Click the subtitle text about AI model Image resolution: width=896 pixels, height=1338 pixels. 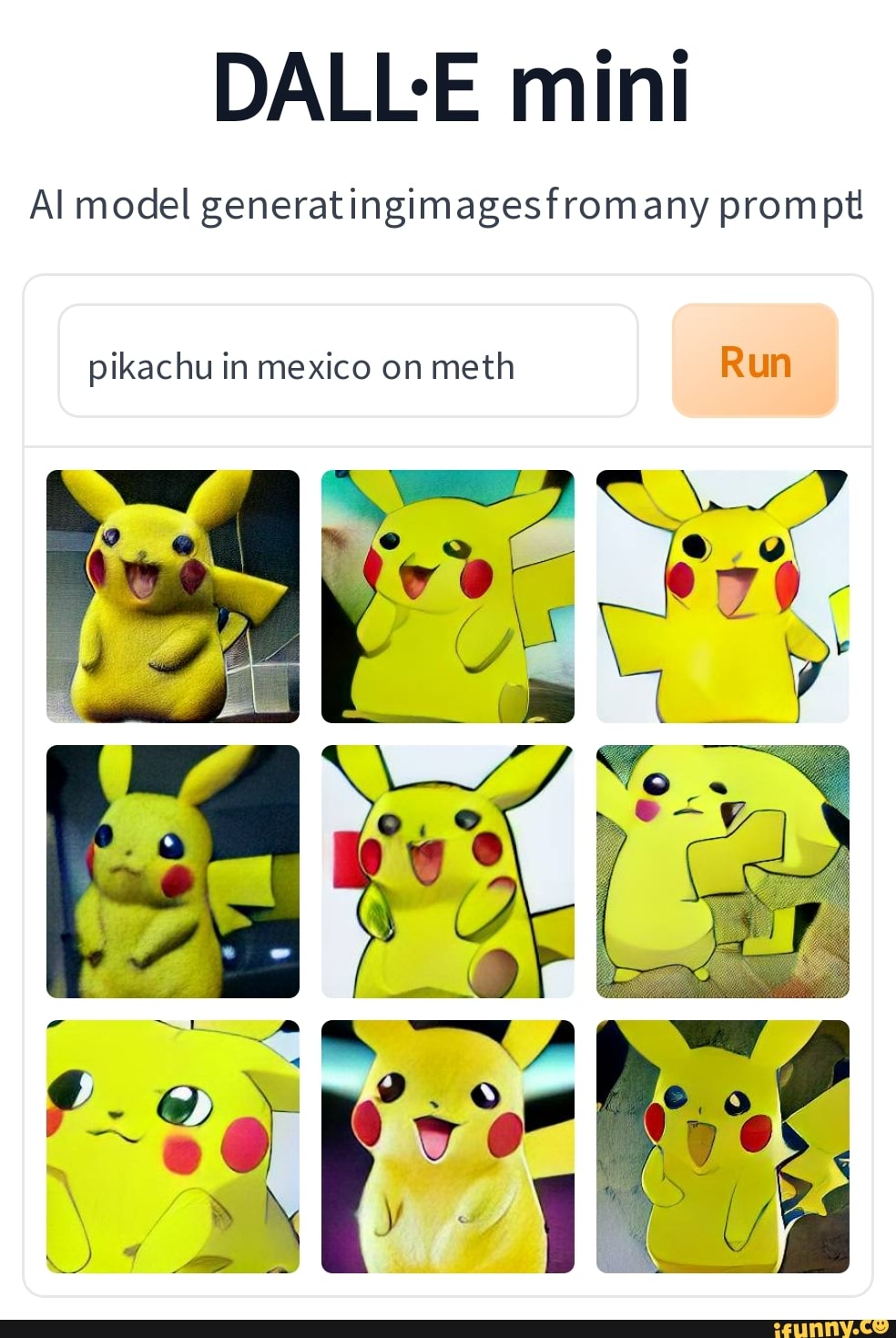(448, 208)
